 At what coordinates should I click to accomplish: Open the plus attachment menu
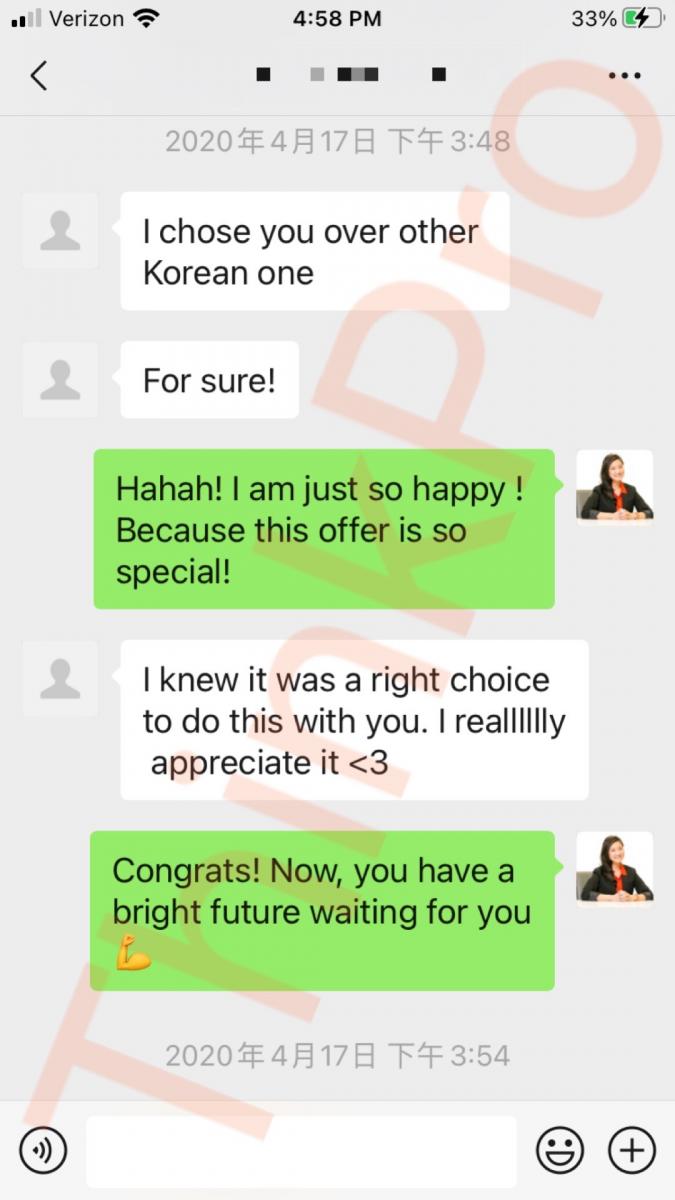[632, 1150]
